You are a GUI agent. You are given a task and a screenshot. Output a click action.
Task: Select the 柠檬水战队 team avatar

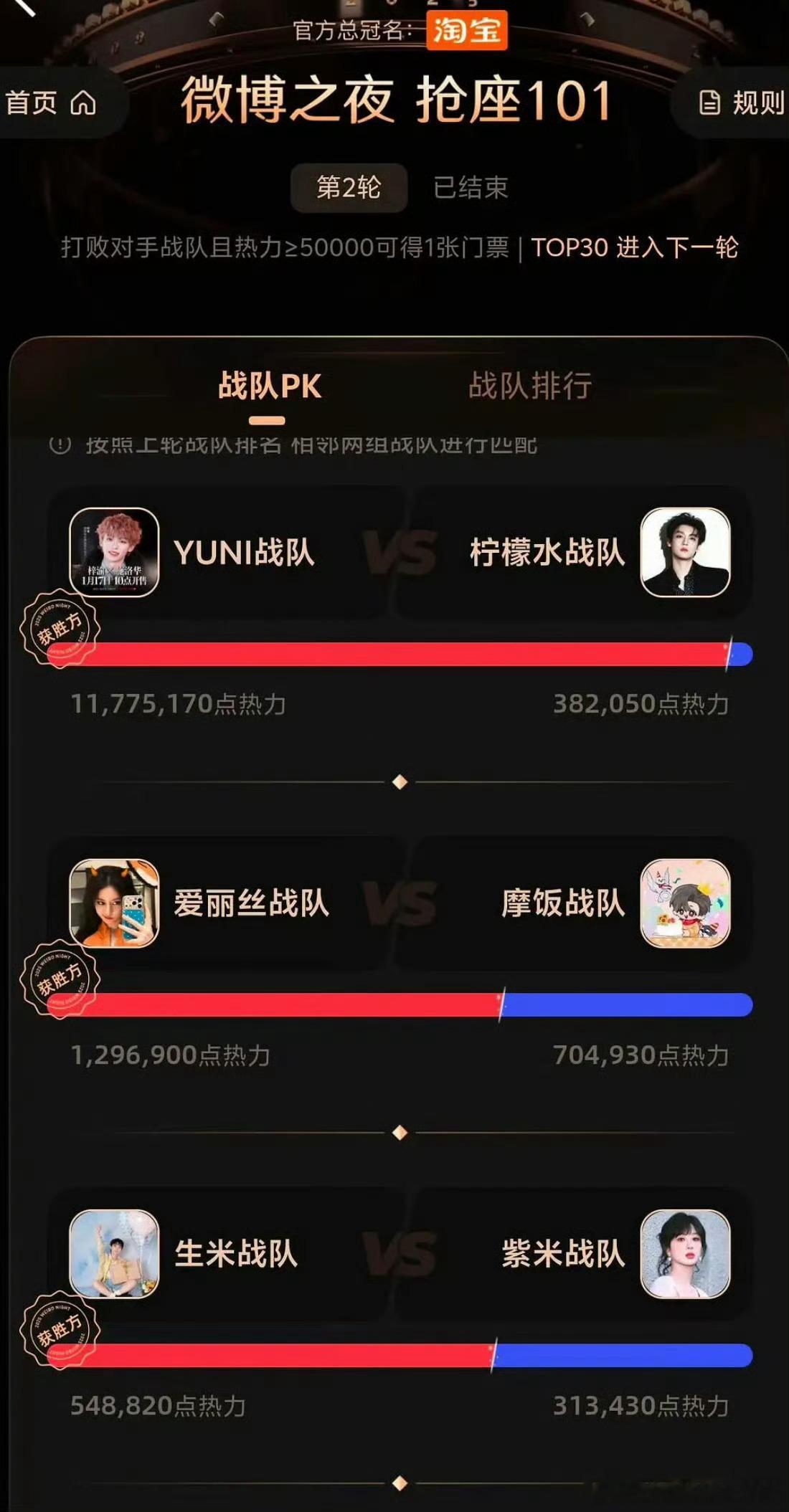click(x=686, y=552)
